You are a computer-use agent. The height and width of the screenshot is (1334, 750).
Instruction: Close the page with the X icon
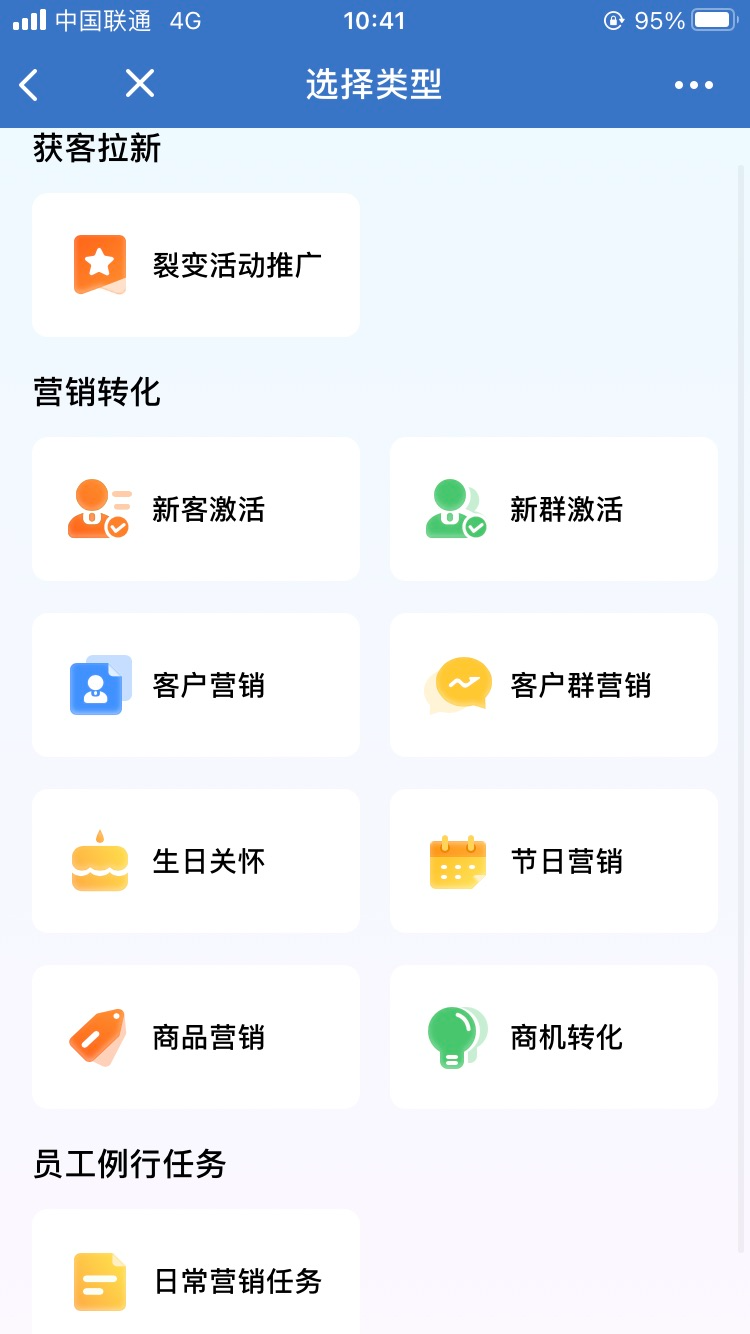(x=140, y=84)
